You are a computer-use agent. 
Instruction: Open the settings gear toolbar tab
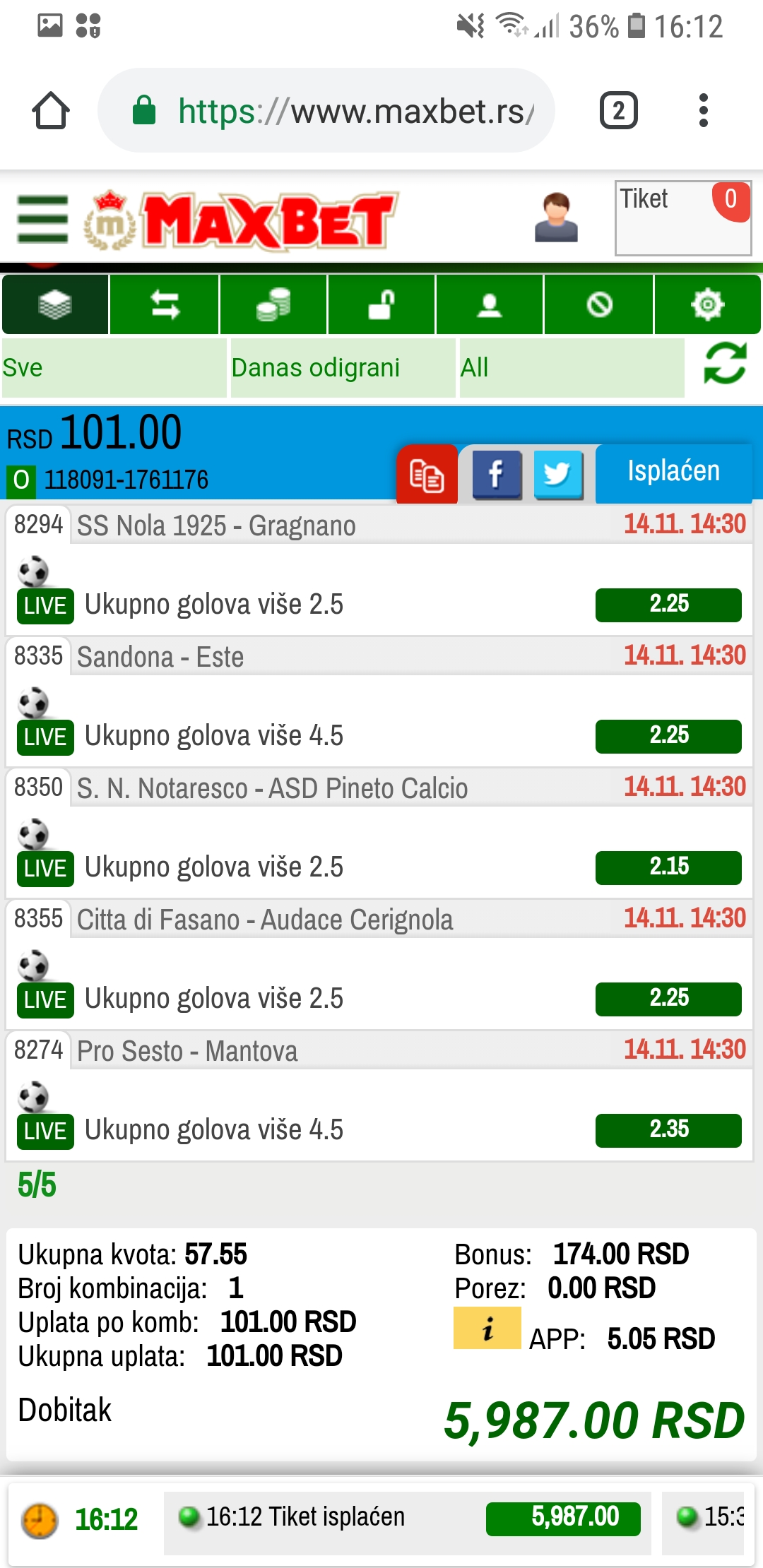pyautogui.click(x=707, y=304)
